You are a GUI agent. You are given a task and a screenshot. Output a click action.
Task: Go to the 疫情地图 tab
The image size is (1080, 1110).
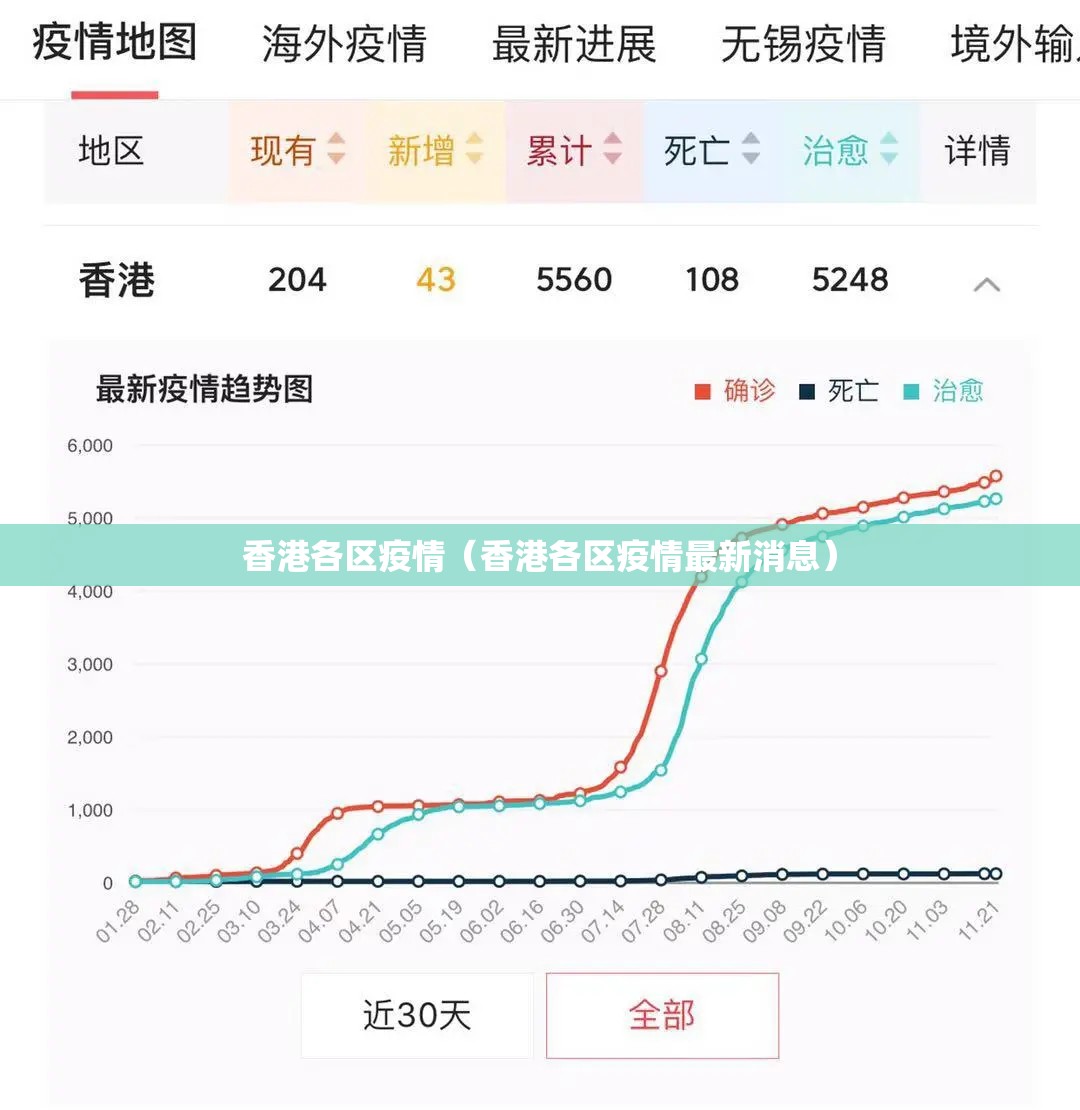click(115, 43)
